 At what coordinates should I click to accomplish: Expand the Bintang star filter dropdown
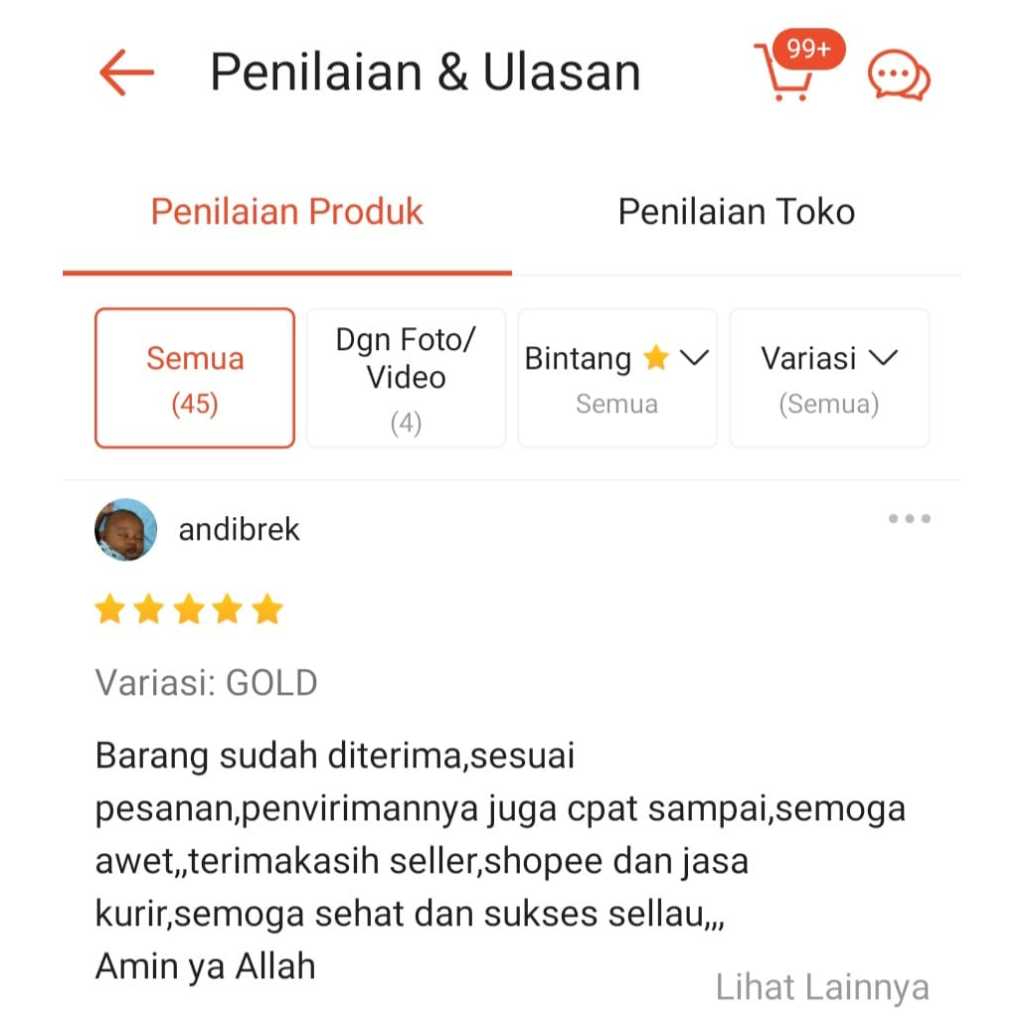617,378
